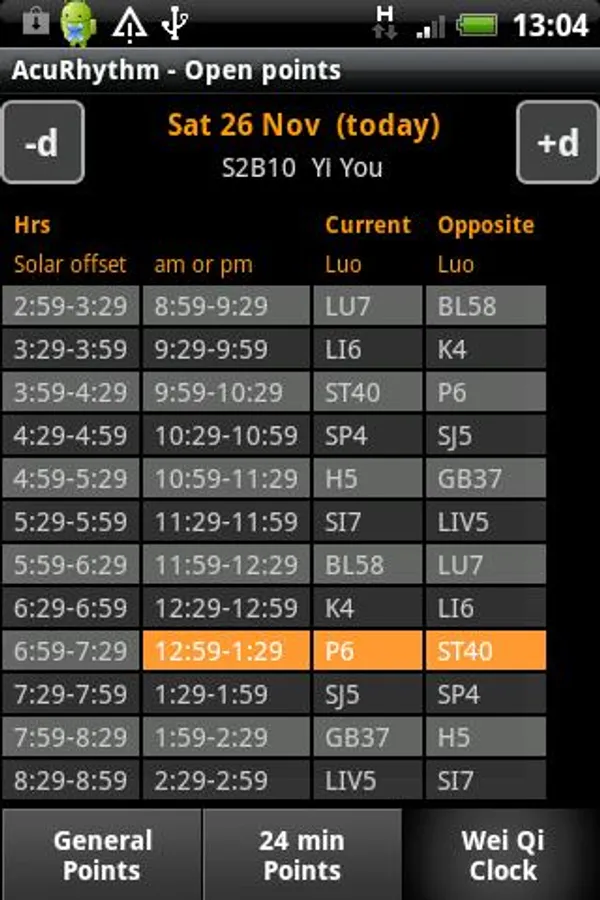This screenshot has height=900, width=600.
Task: Open the 24 min Points tab
Action: tap(301, 855)
